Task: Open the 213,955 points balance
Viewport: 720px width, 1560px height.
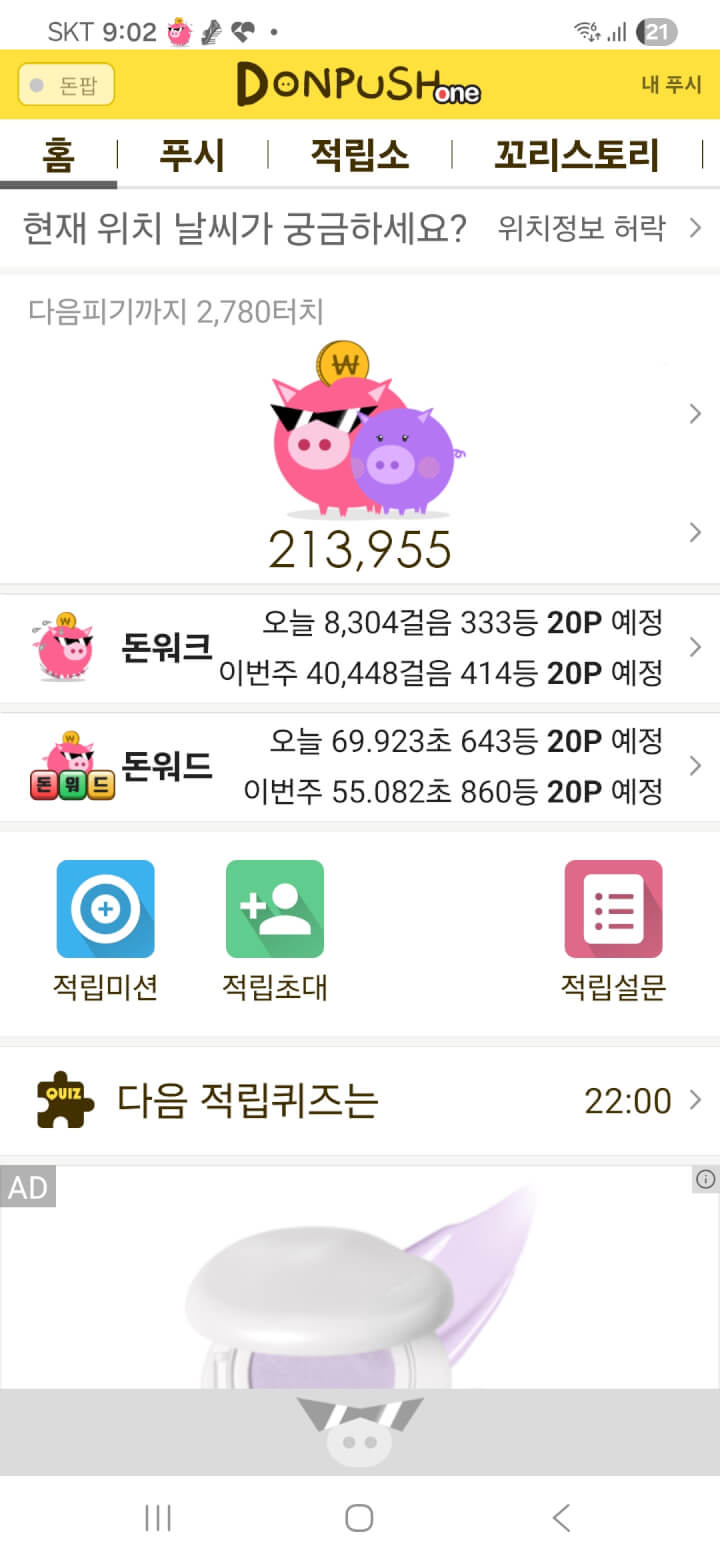Action: pyautogui.click(x=360, y=549)
